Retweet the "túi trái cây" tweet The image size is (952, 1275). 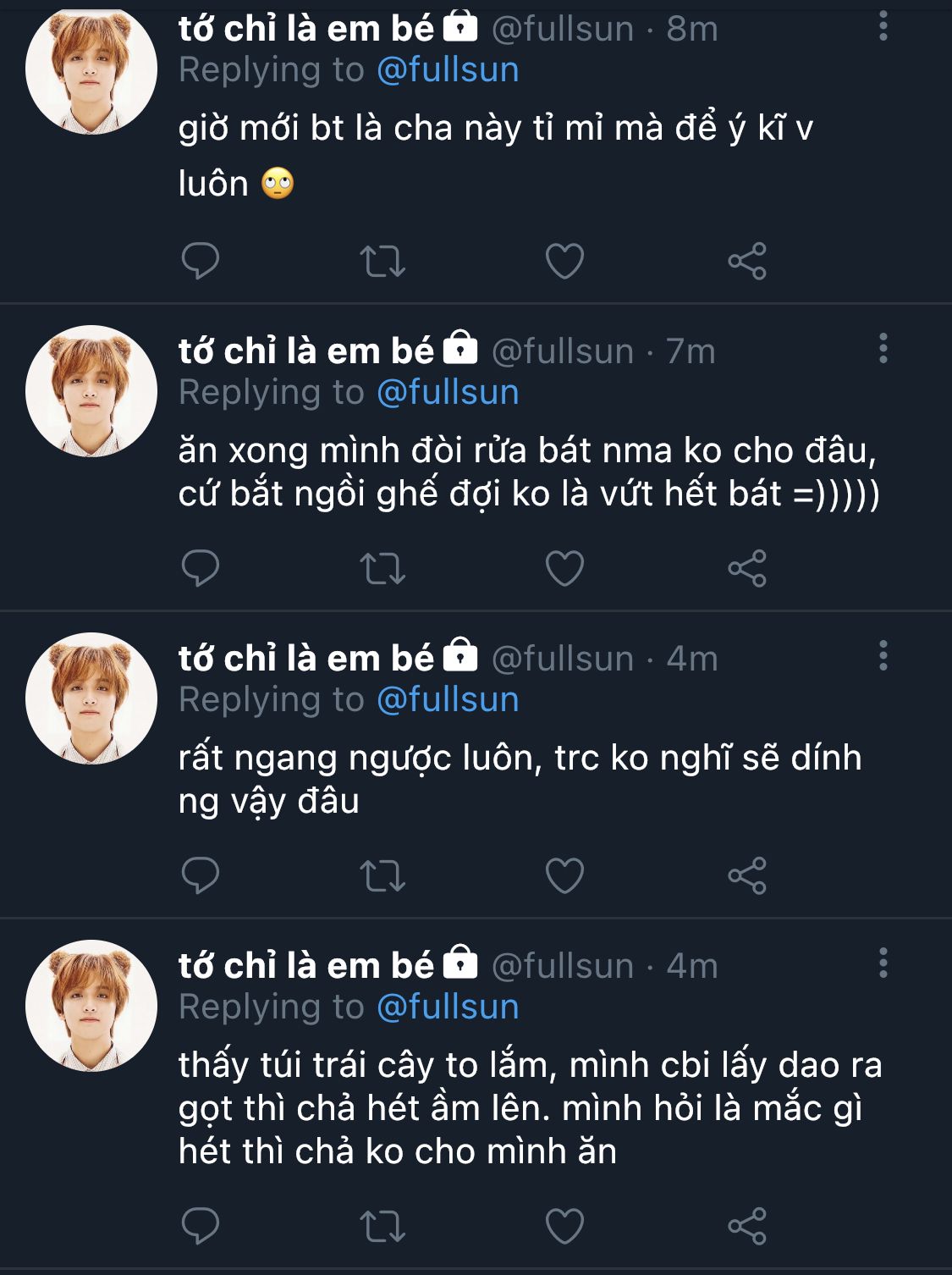(382, 1226)
